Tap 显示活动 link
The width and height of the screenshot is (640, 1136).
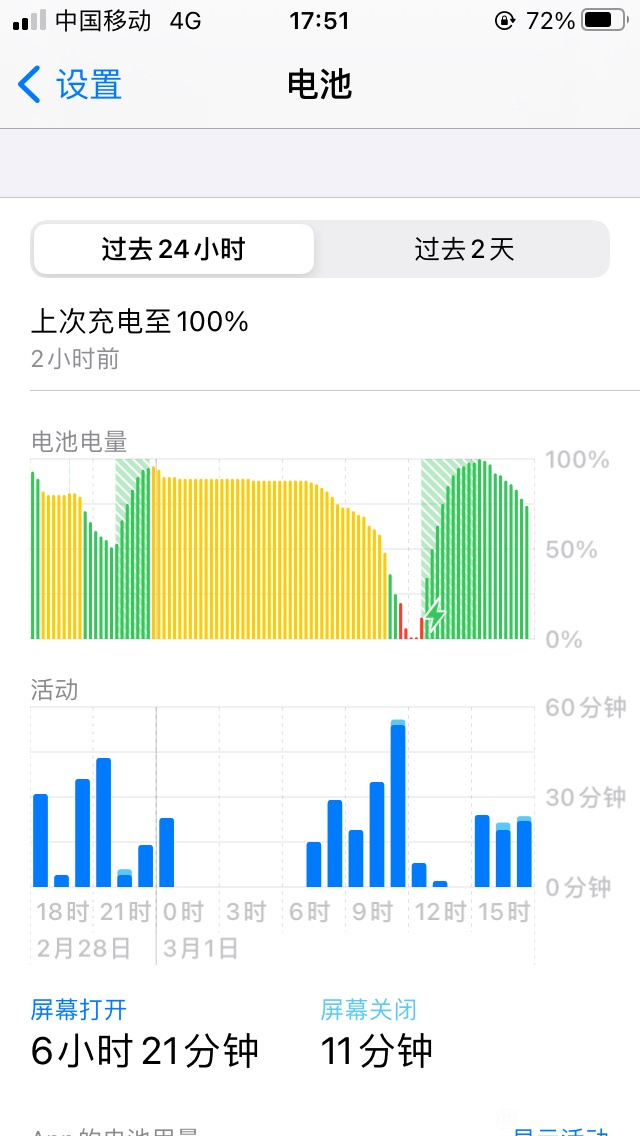560,1130
